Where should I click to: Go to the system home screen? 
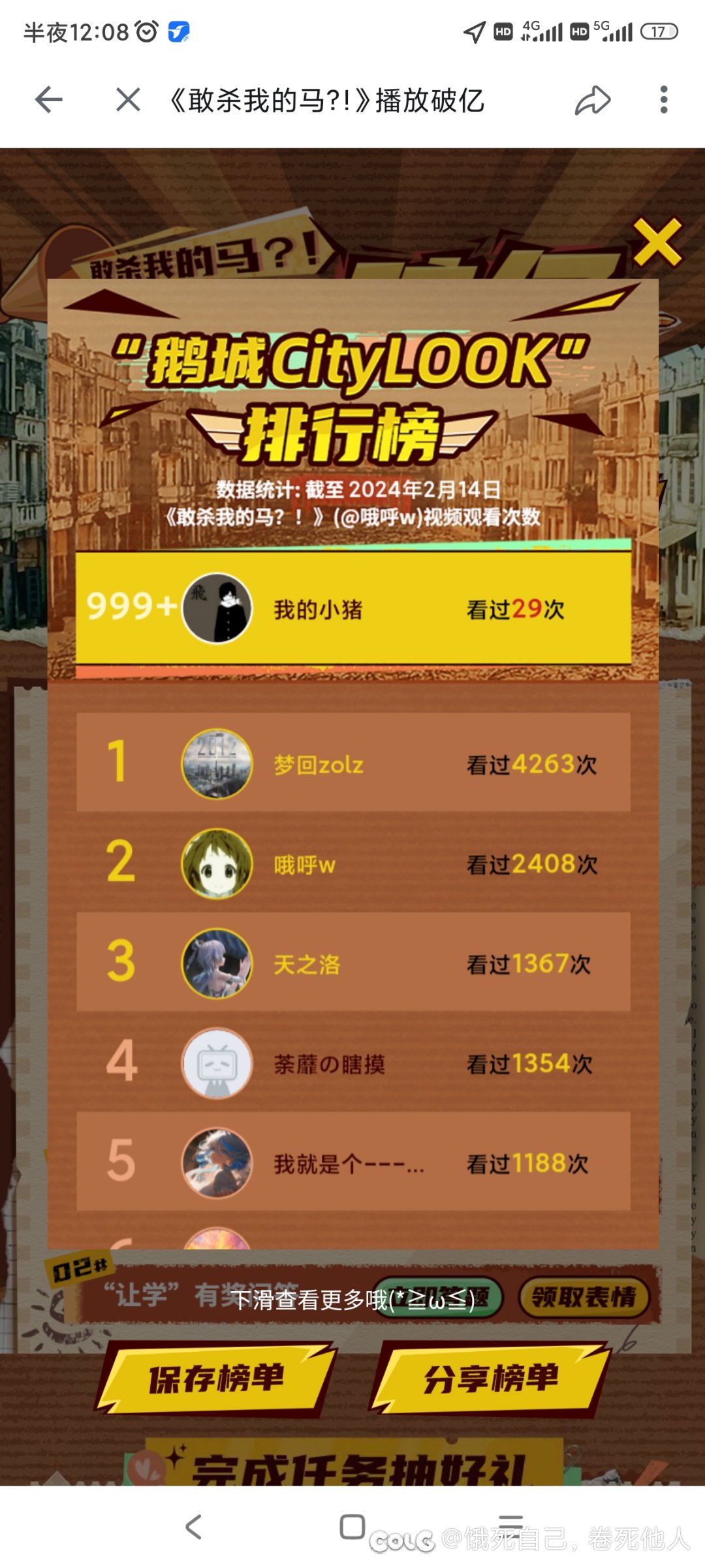pyautogui.click(x=352, y=1527)
